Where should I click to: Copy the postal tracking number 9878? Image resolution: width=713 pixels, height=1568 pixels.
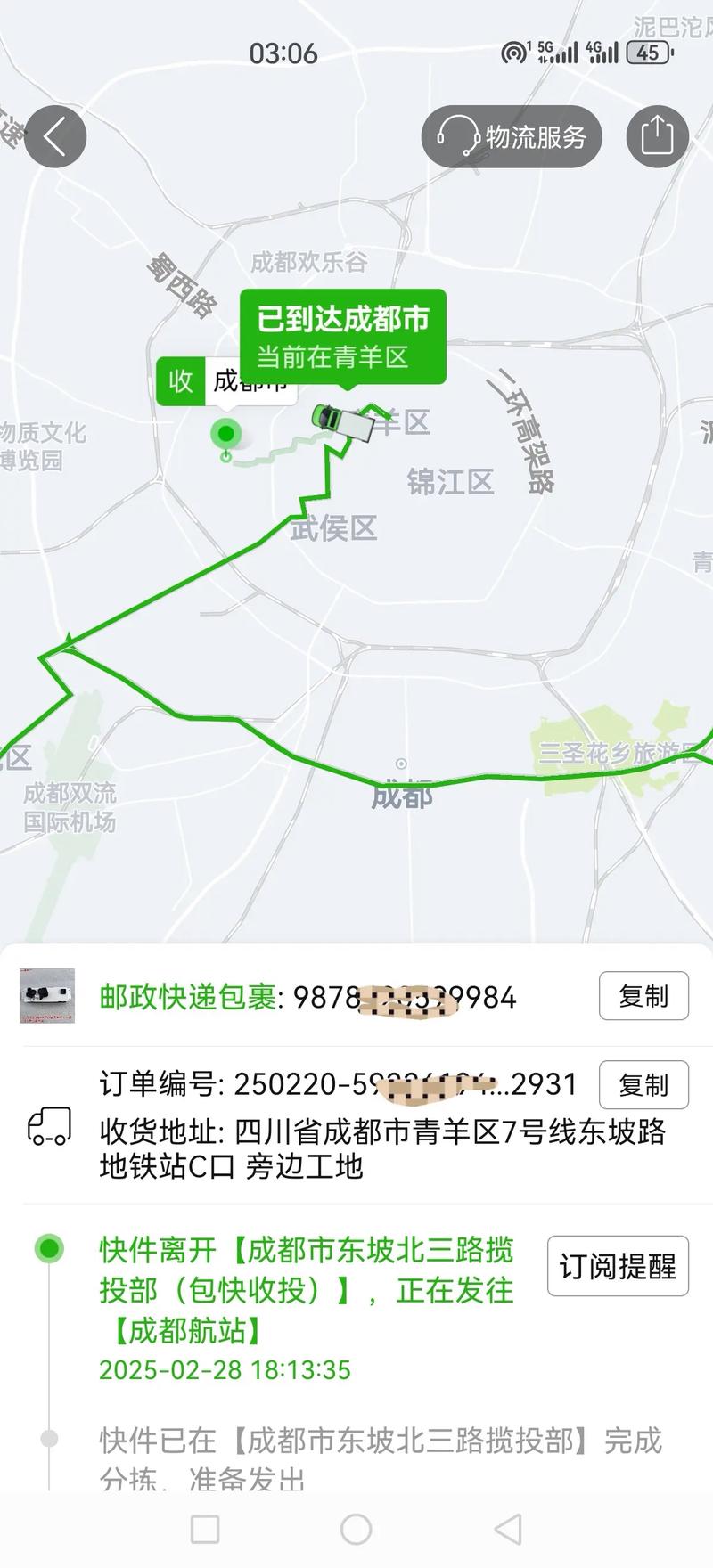643,998
